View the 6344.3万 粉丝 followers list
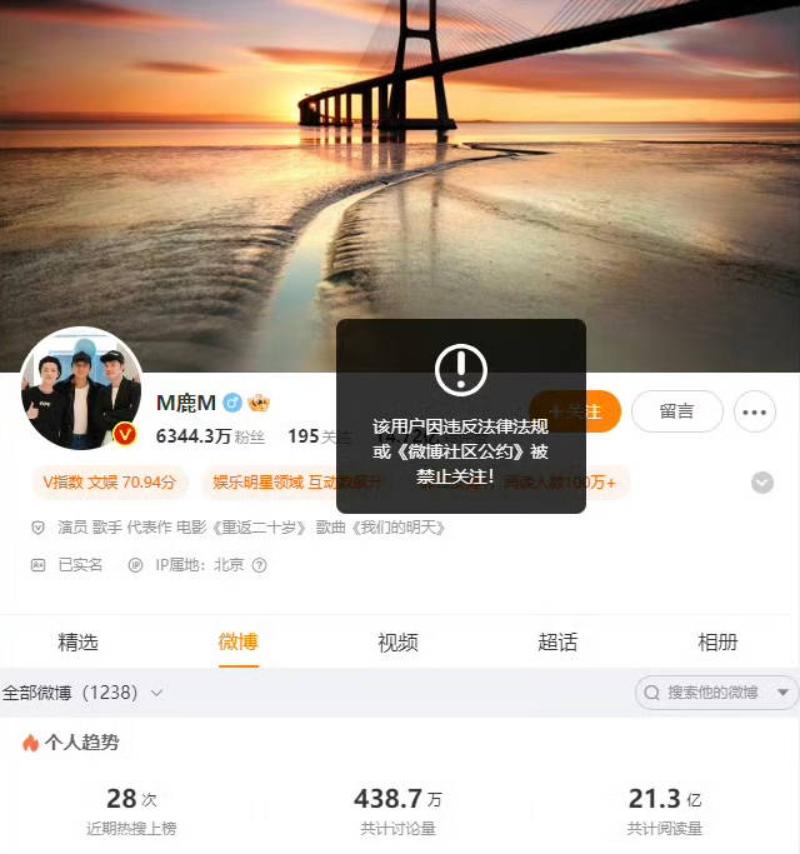Screen dimensions: 800x854 point(210,436)
